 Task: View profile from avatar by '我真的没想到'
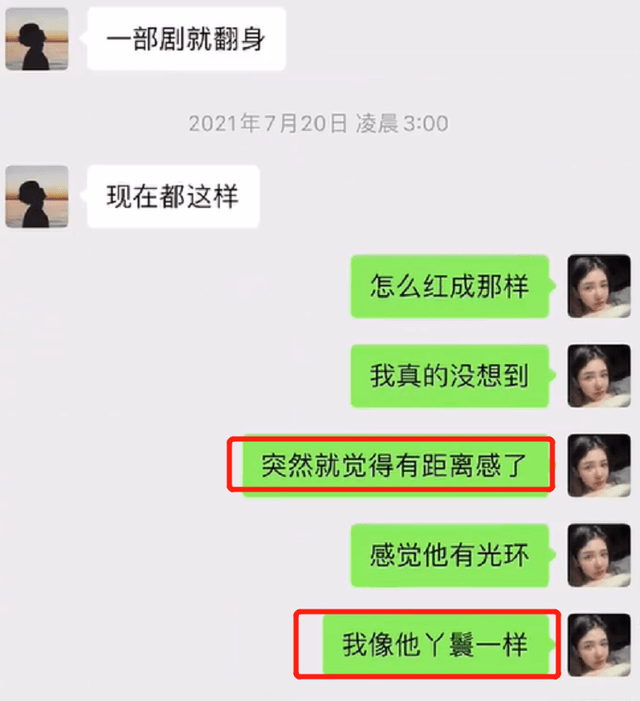coord(598,376)
